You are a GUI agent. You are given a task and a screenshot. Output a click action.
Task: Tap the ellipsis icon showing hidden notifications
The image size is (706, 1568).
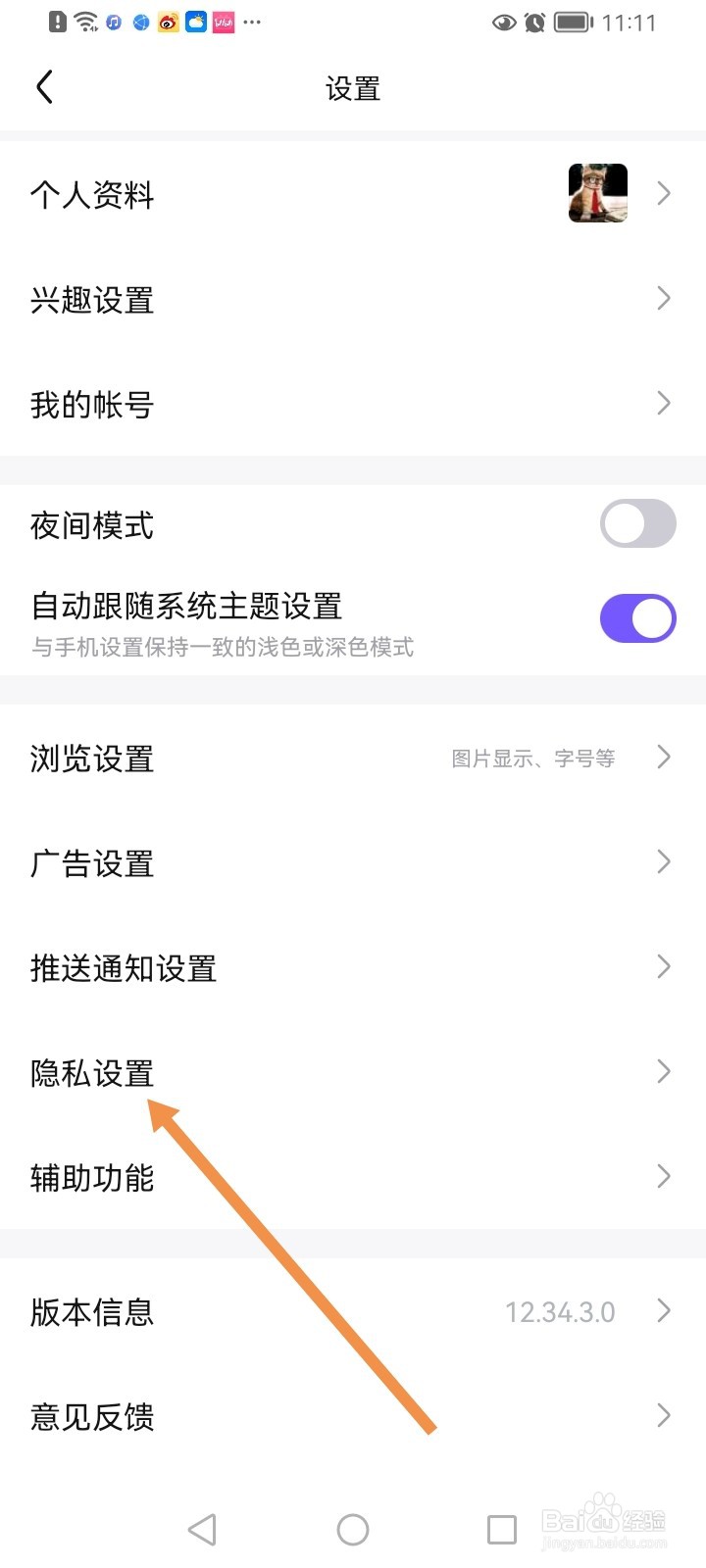click(x=252, y=24)
